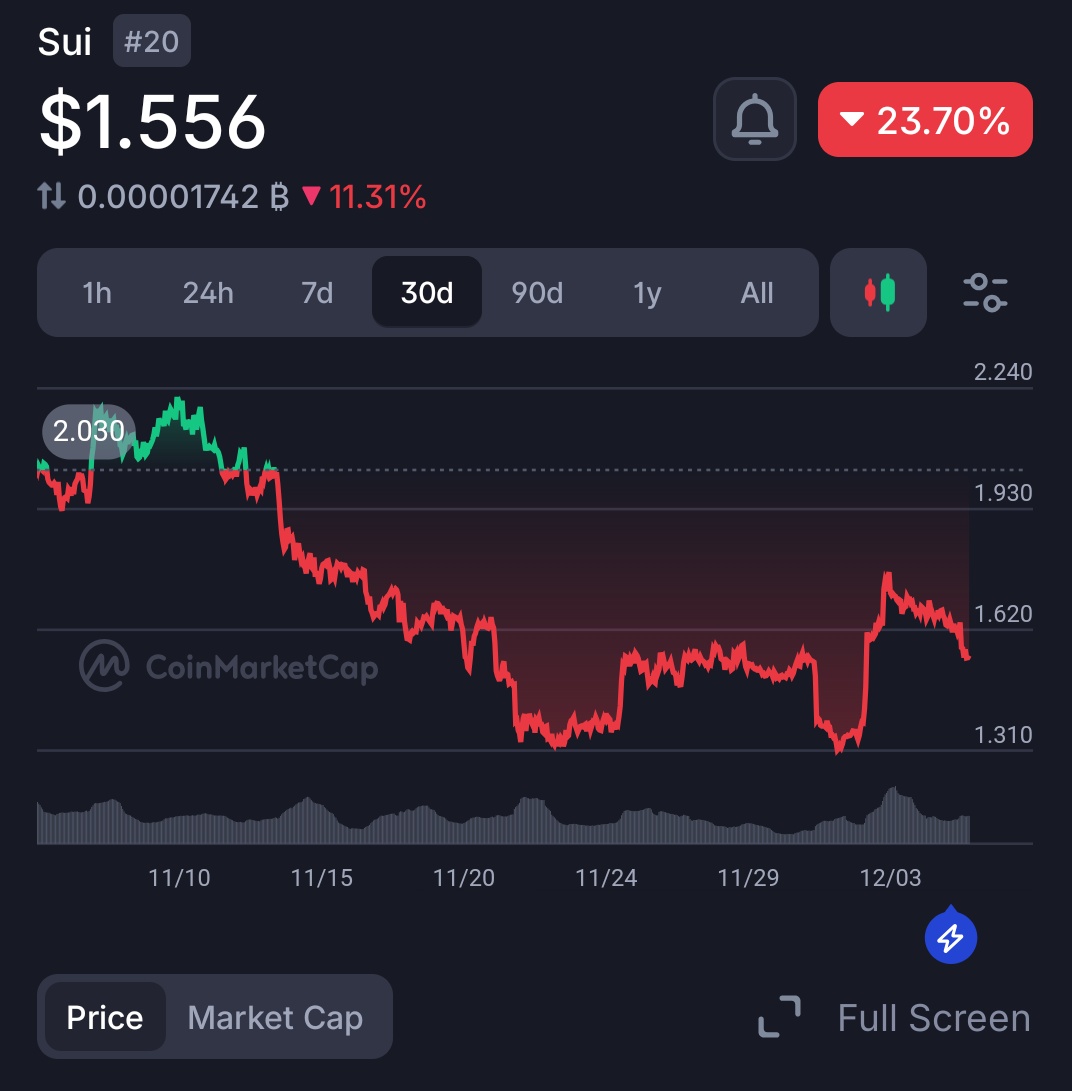Expand chart to Full Screen

coord(895,1018)
